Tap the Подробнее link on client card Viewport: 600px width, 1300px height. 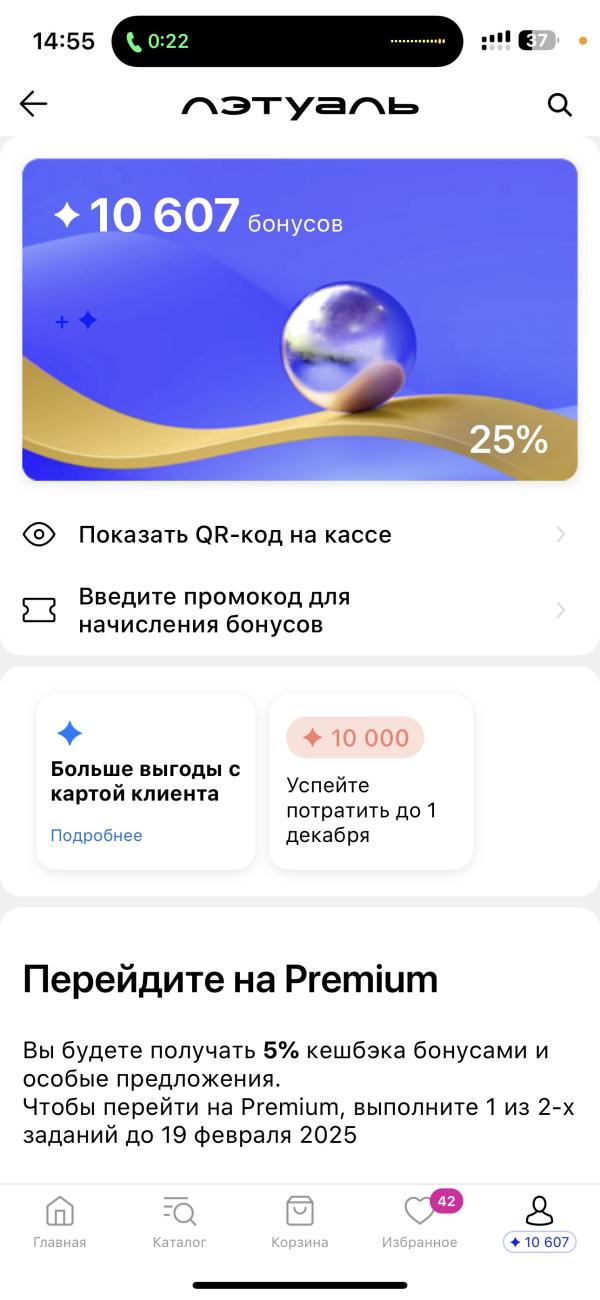[97, 835]
